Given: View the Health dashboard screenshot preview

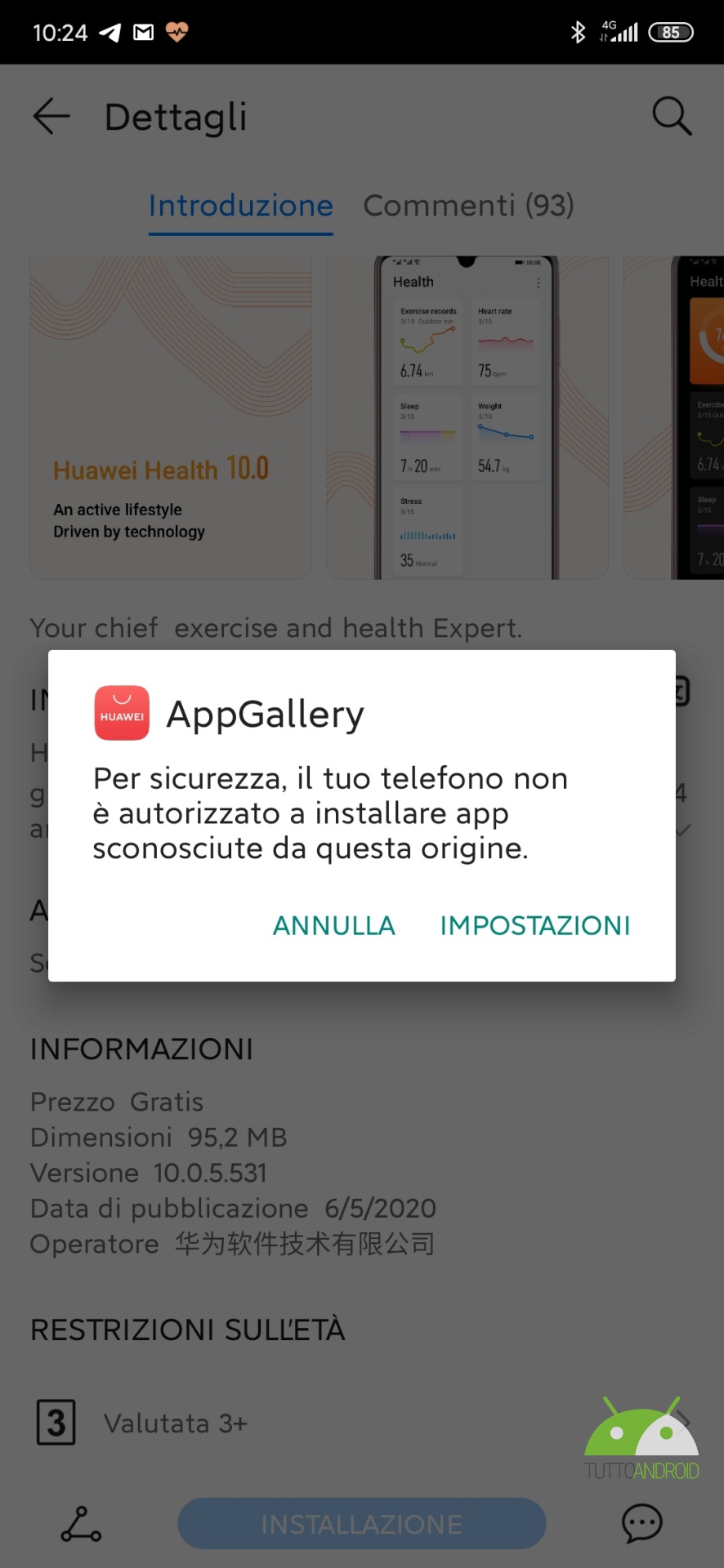Looking at the screenshot, I should 467,417.
